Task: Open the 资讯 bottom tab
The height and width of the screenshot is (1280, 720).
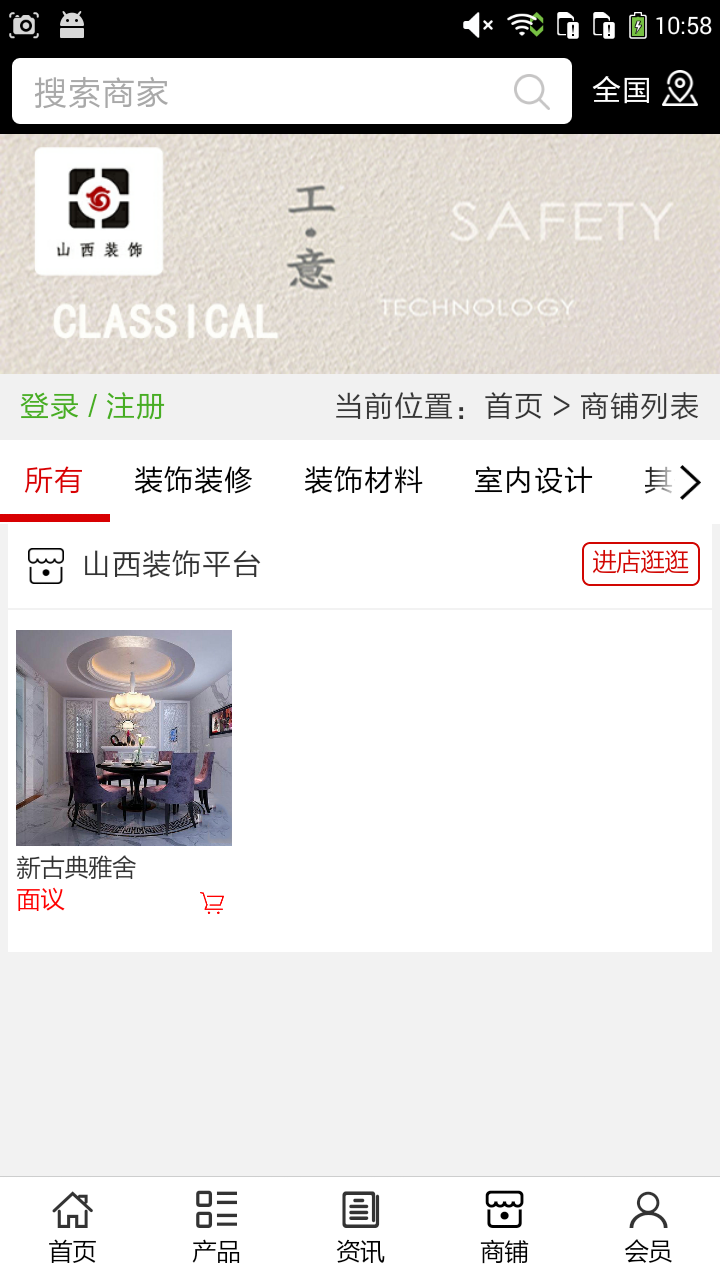Action: pos(360,1227)
